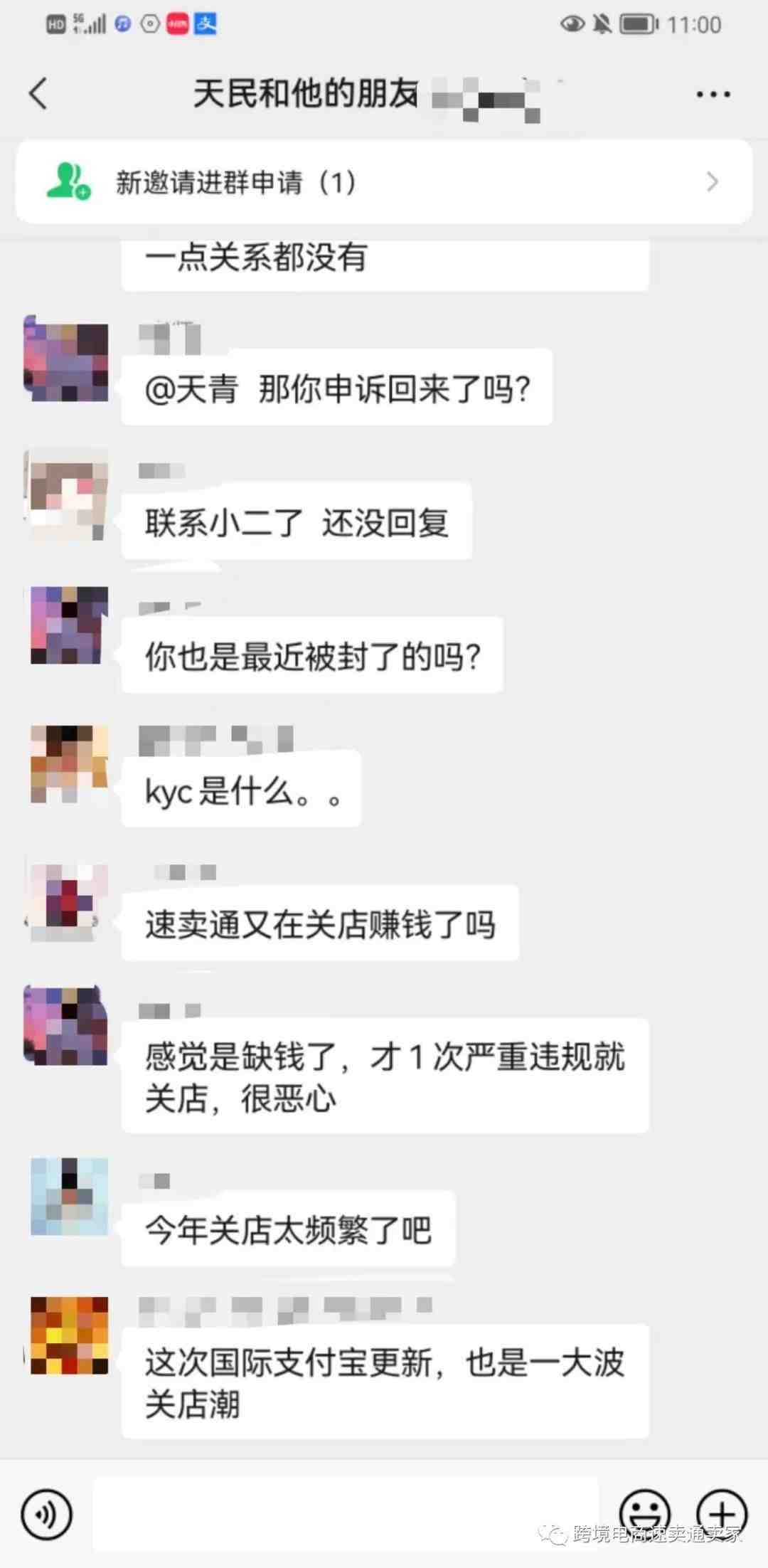
Task: Open the chat's three-dot menu
Action: (x=713, y=94)
